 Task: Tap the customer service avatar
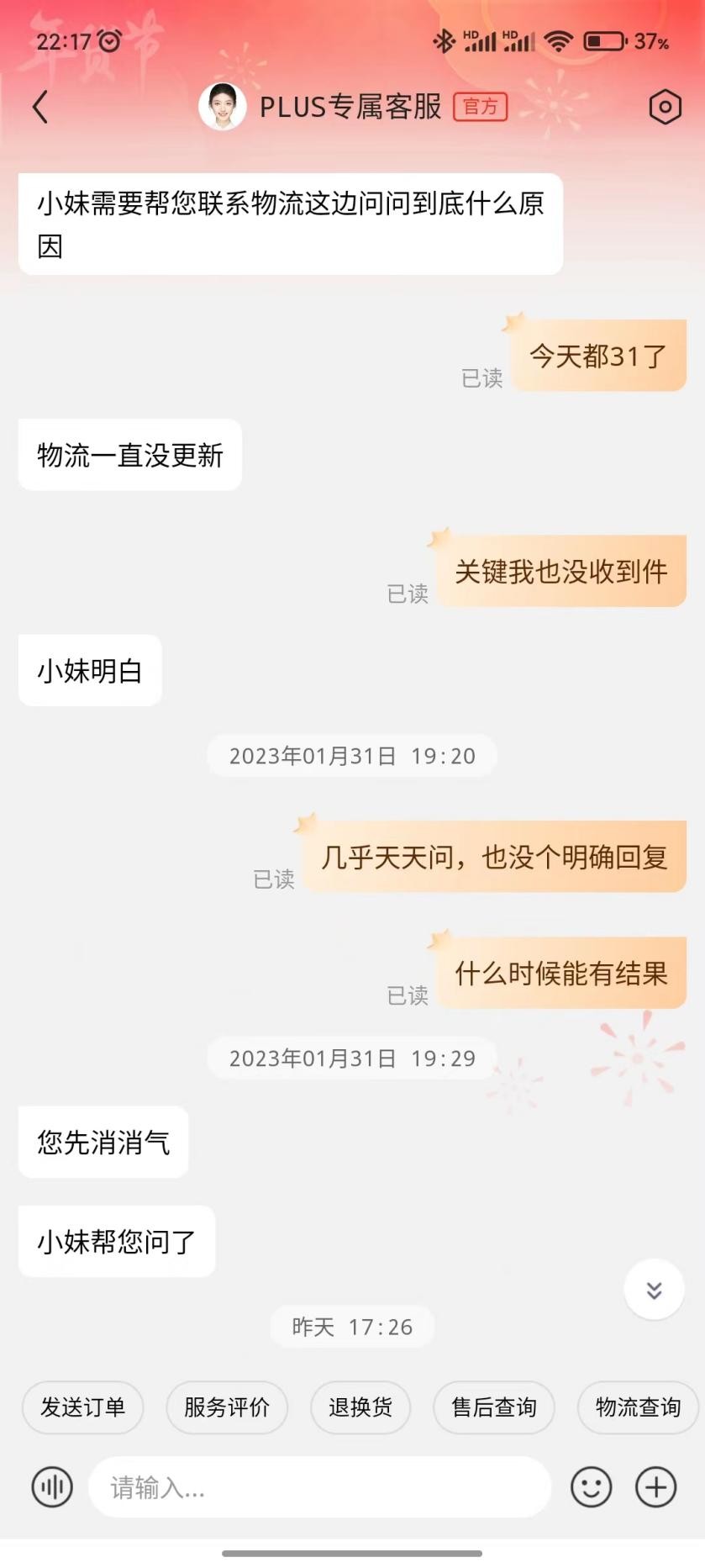(222, 106)
